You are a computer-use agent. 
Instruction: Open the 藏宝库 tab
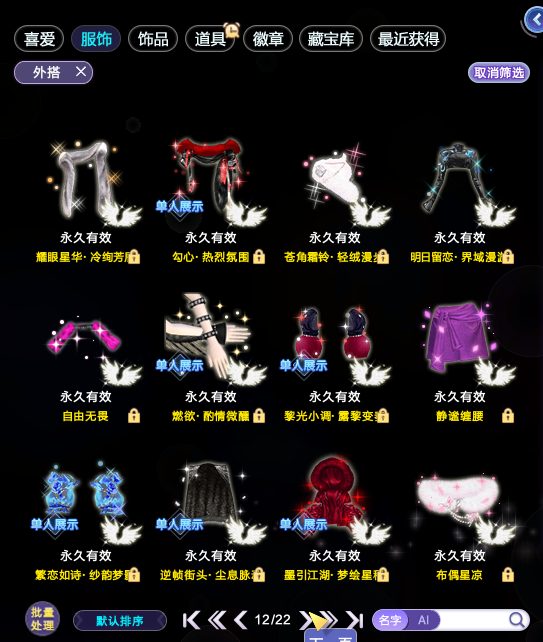click(x=331, y=39)
